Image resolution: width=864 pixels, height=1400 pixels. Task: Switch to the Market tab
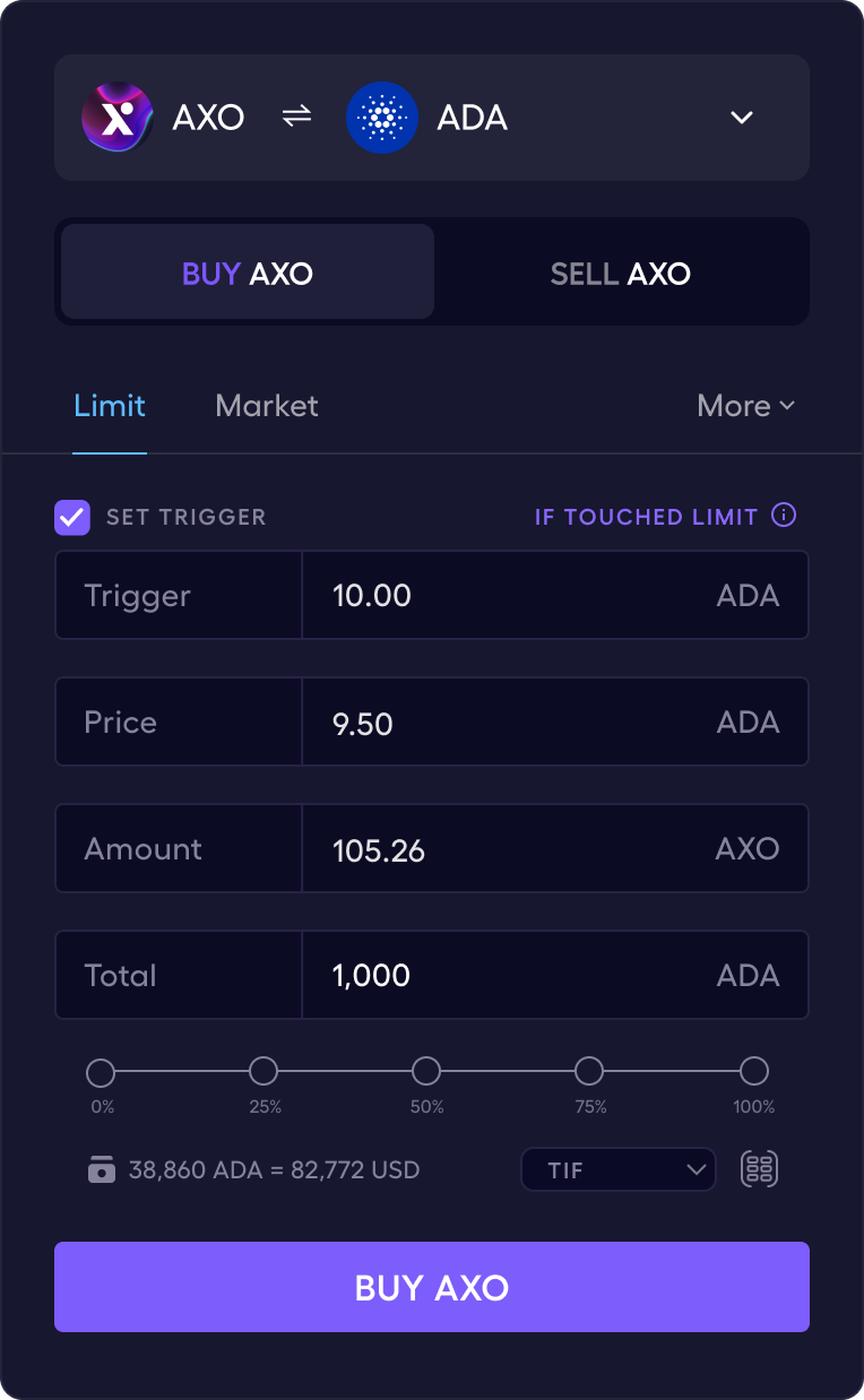click(267, 406)
